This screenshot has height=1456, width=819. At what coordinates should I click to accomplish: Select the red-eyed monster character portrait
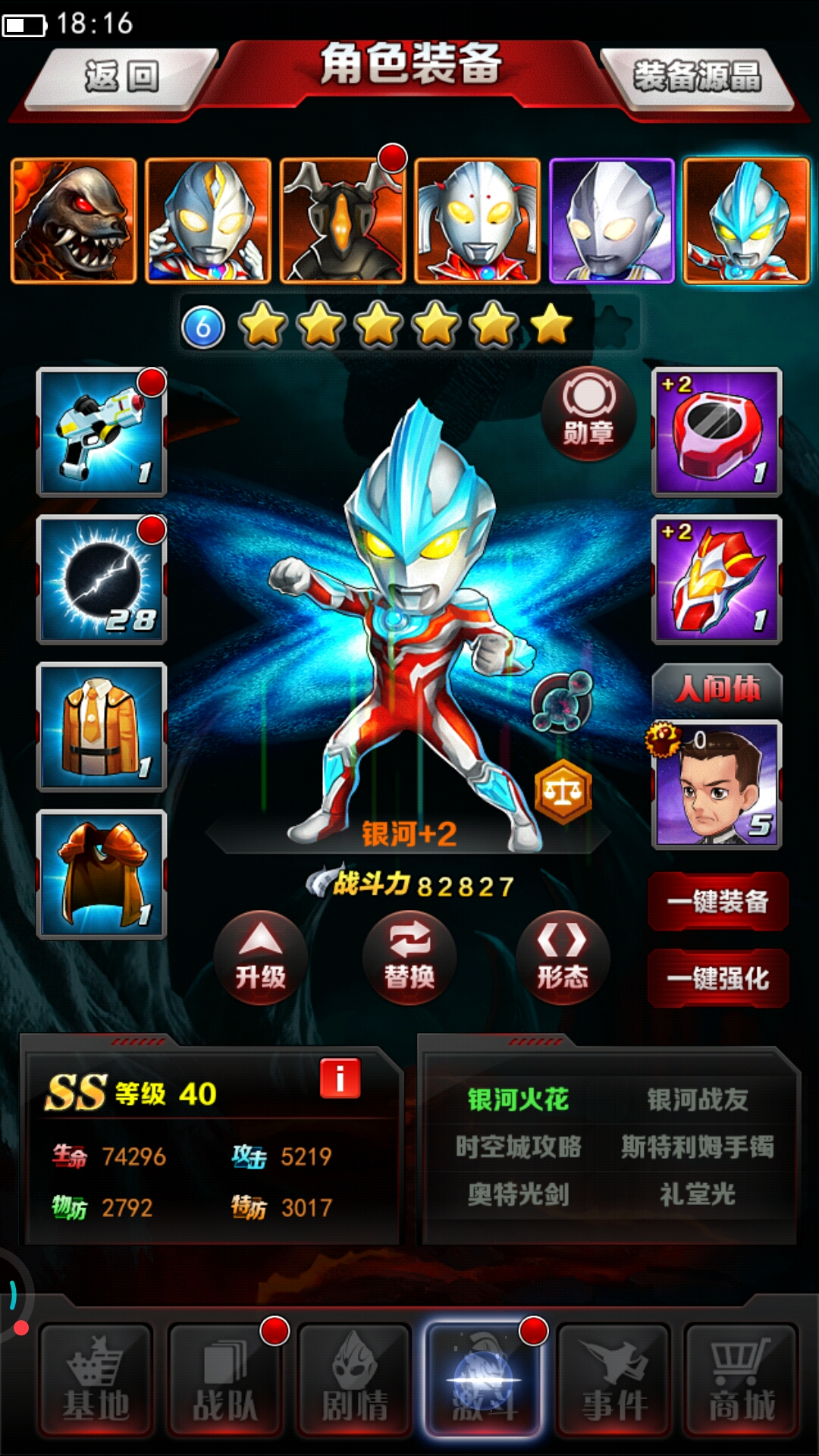[74, 221]
